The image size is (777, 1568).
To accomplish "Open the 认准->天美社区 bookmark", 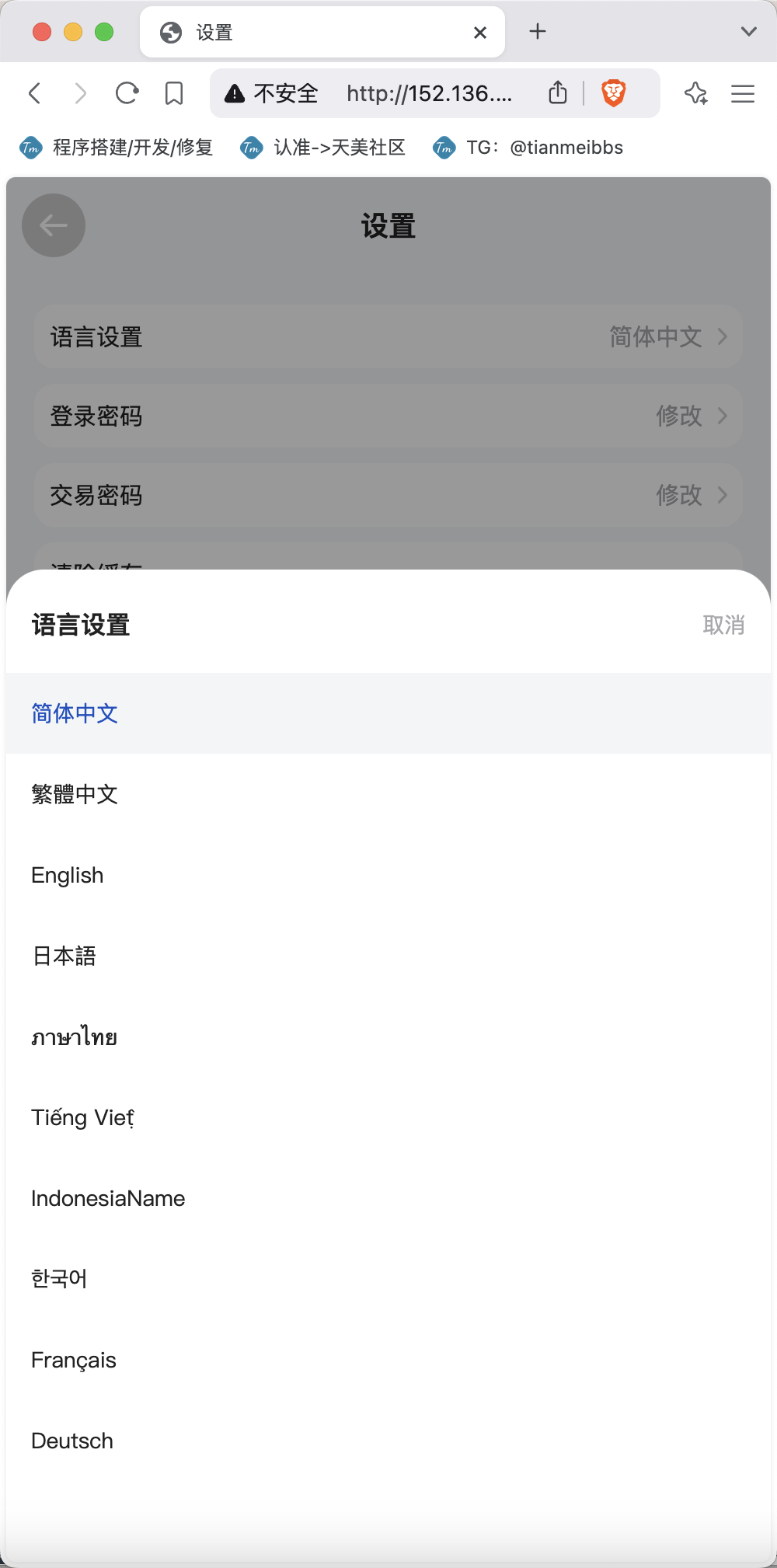I will point(323,148).
